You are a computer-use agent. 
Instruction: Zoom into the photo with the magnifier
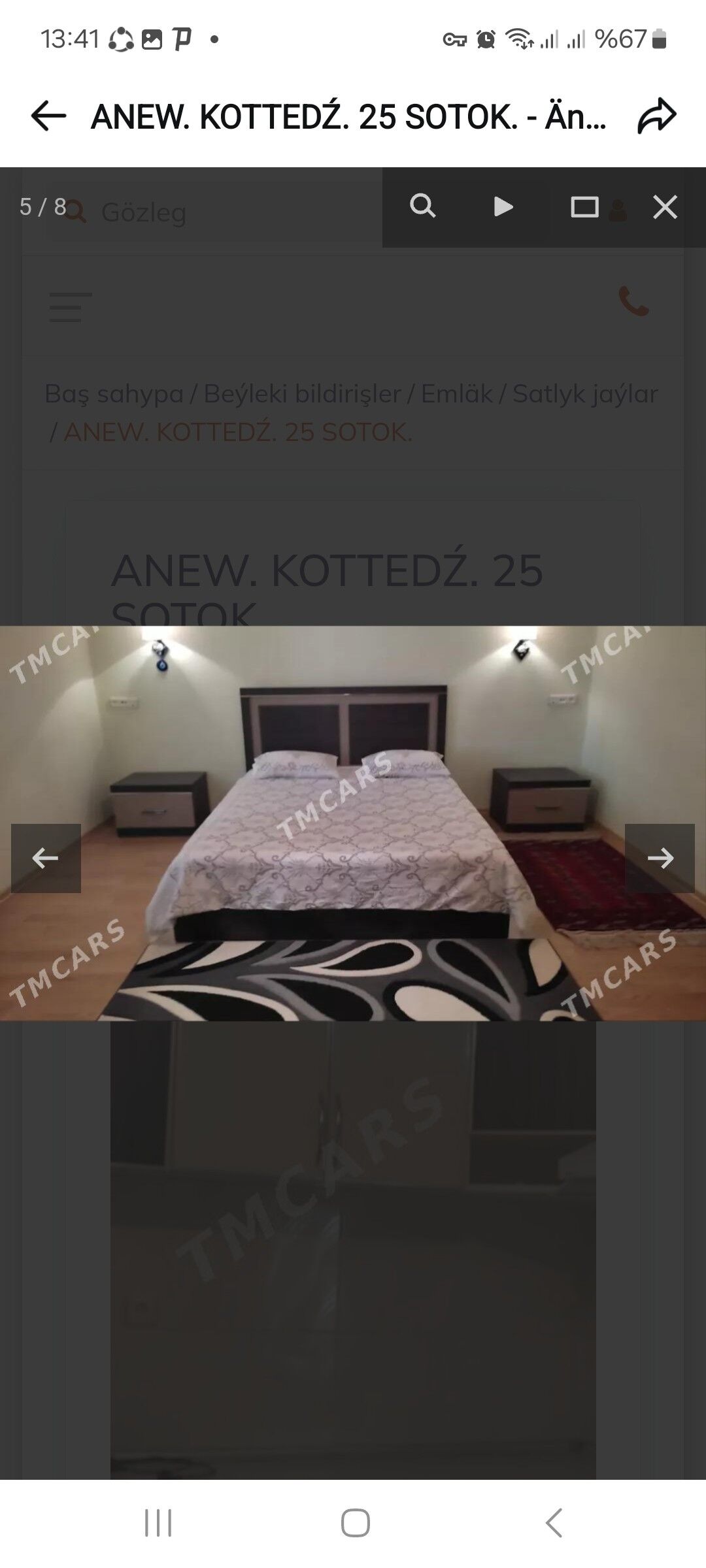pyautogui.click(x=422, y=206)
